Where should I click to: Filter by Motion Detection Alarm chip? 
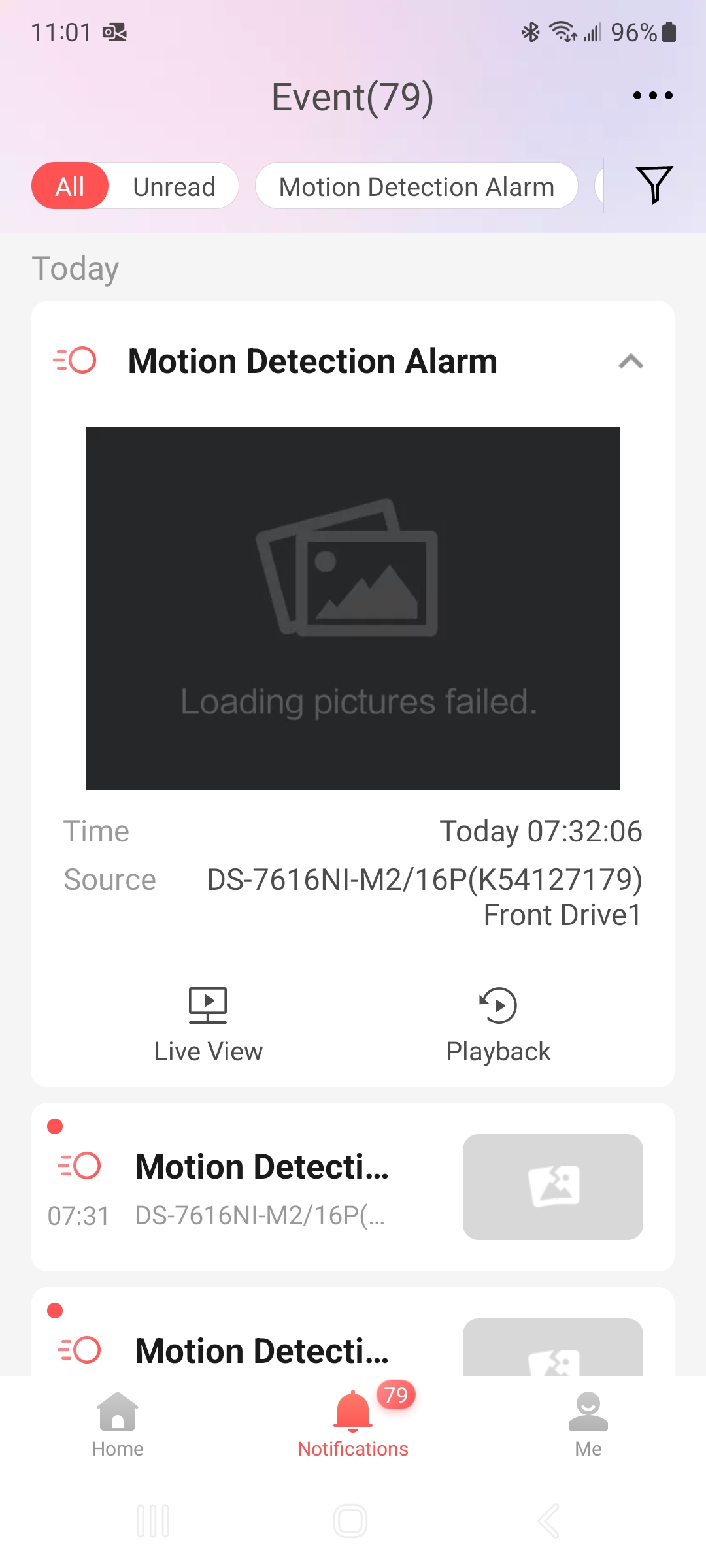pos(416,187)
